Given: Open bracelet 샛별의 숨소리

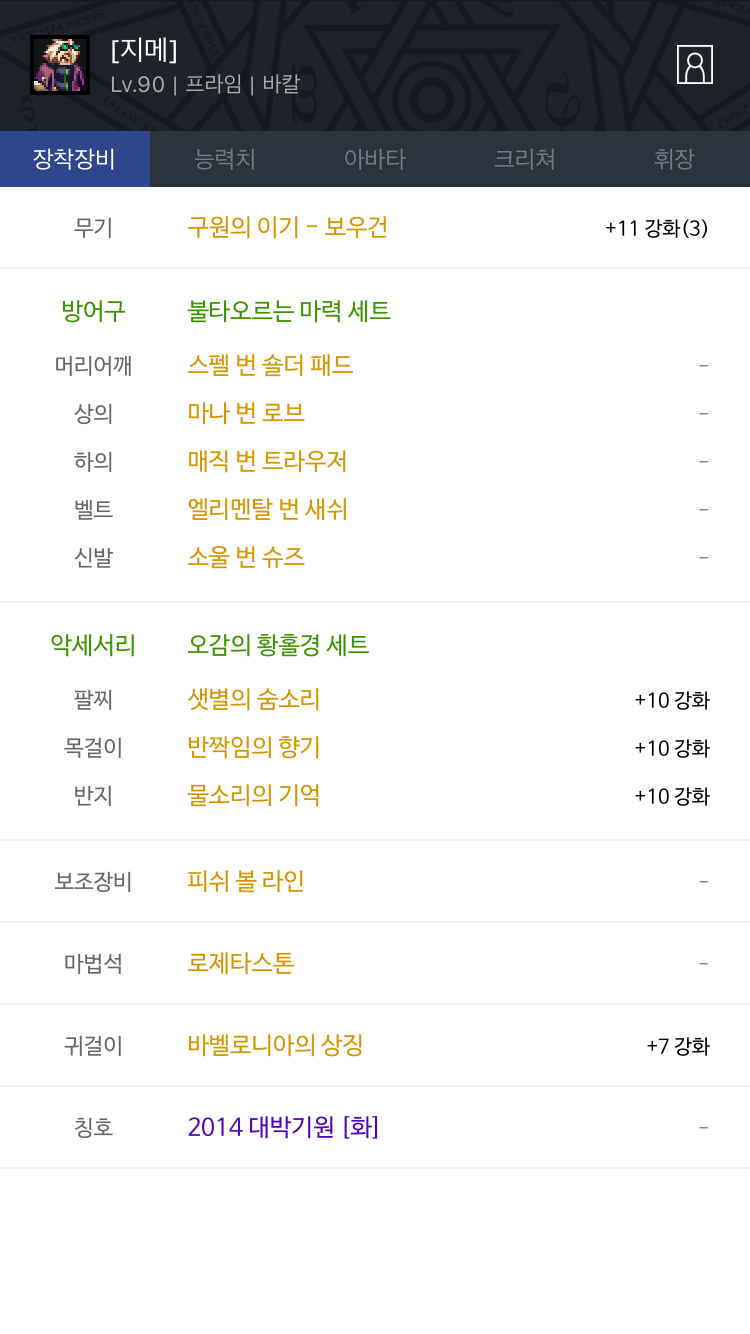Looking at the screenshot, I should (254, 699).
